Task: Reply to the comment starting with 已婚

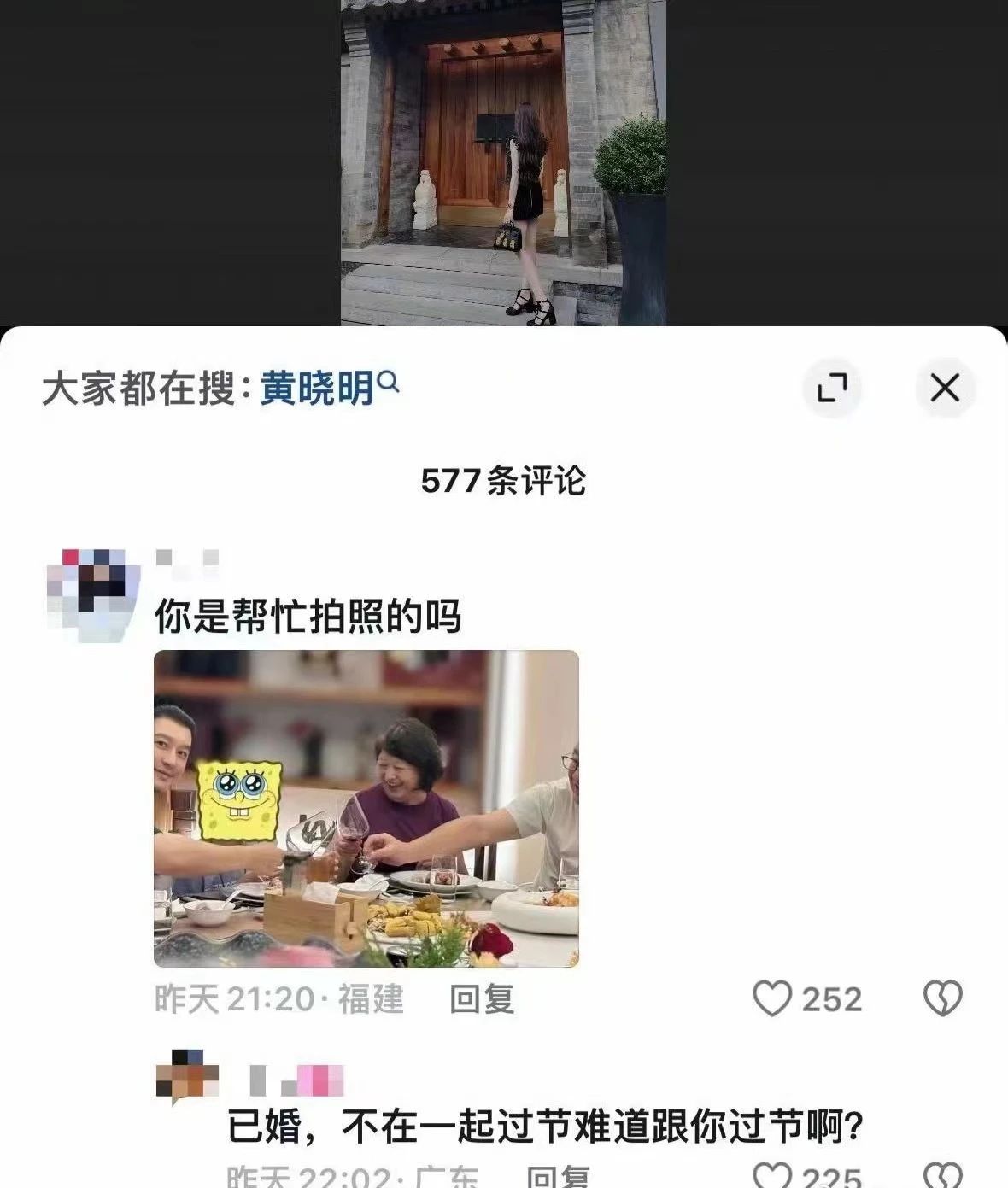Action: [x=557, y=1178]
